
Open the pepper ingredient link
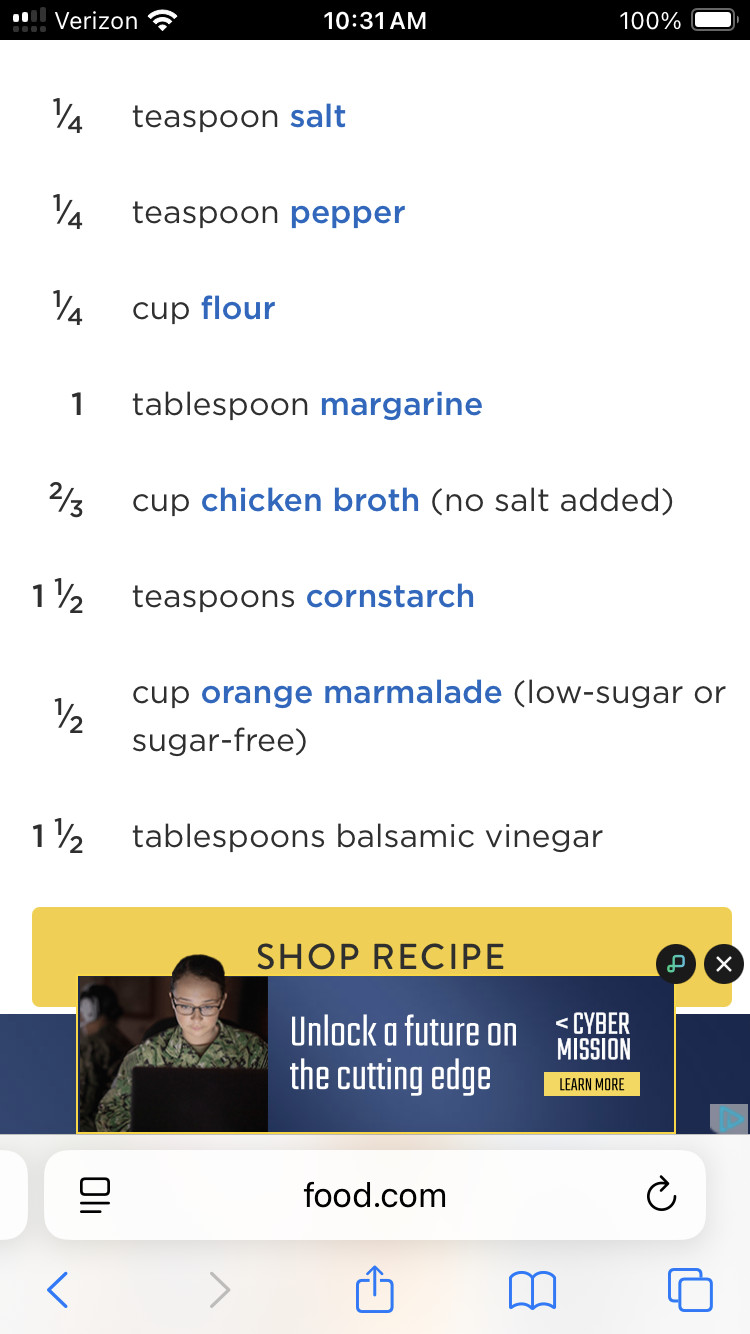[348, 213]
